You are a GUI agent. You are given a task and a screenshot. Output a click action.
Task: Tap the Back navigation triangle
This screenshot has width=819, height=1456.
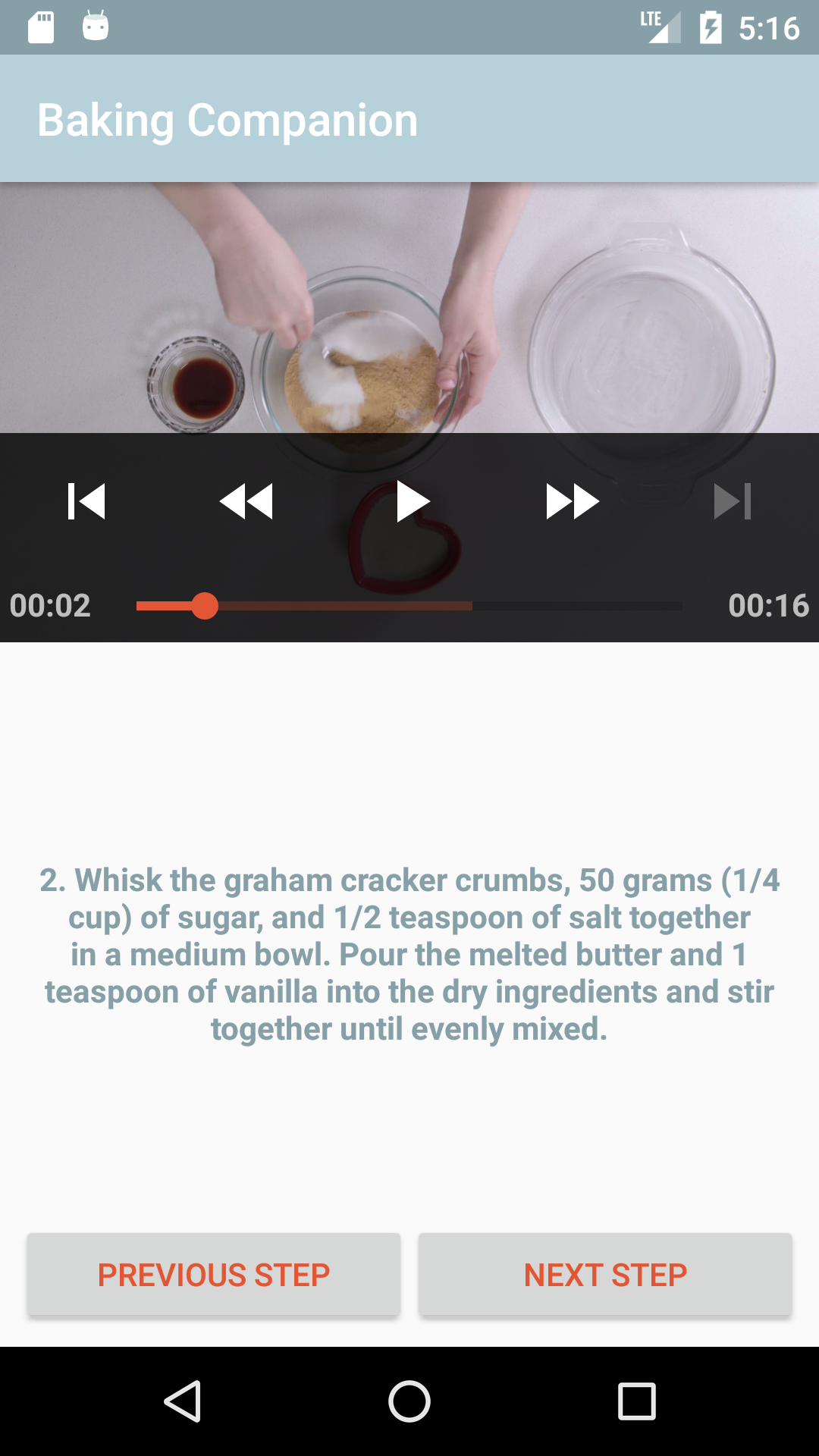click(x=181, y=1401)
